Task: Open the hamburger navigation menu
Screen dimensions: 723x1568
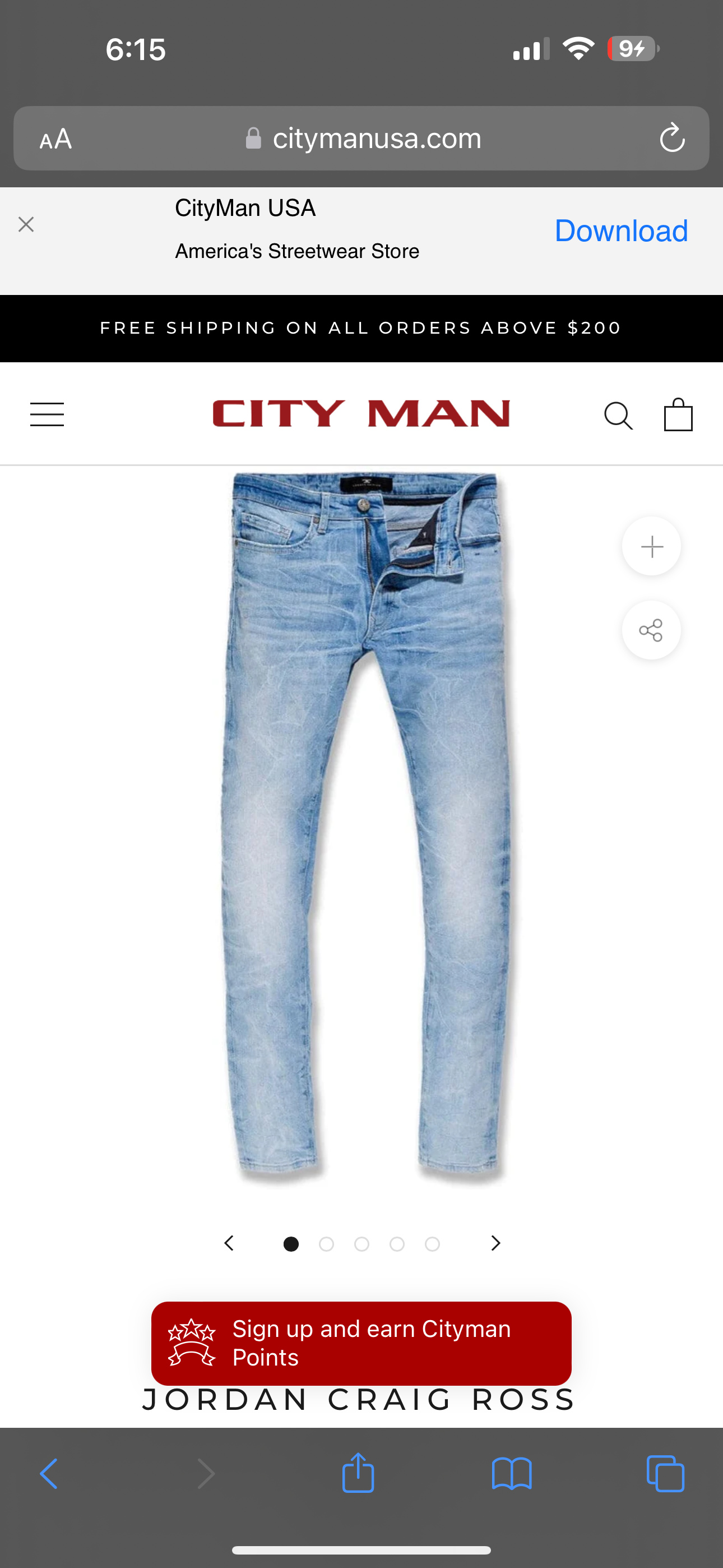Action: click(47, 414)
